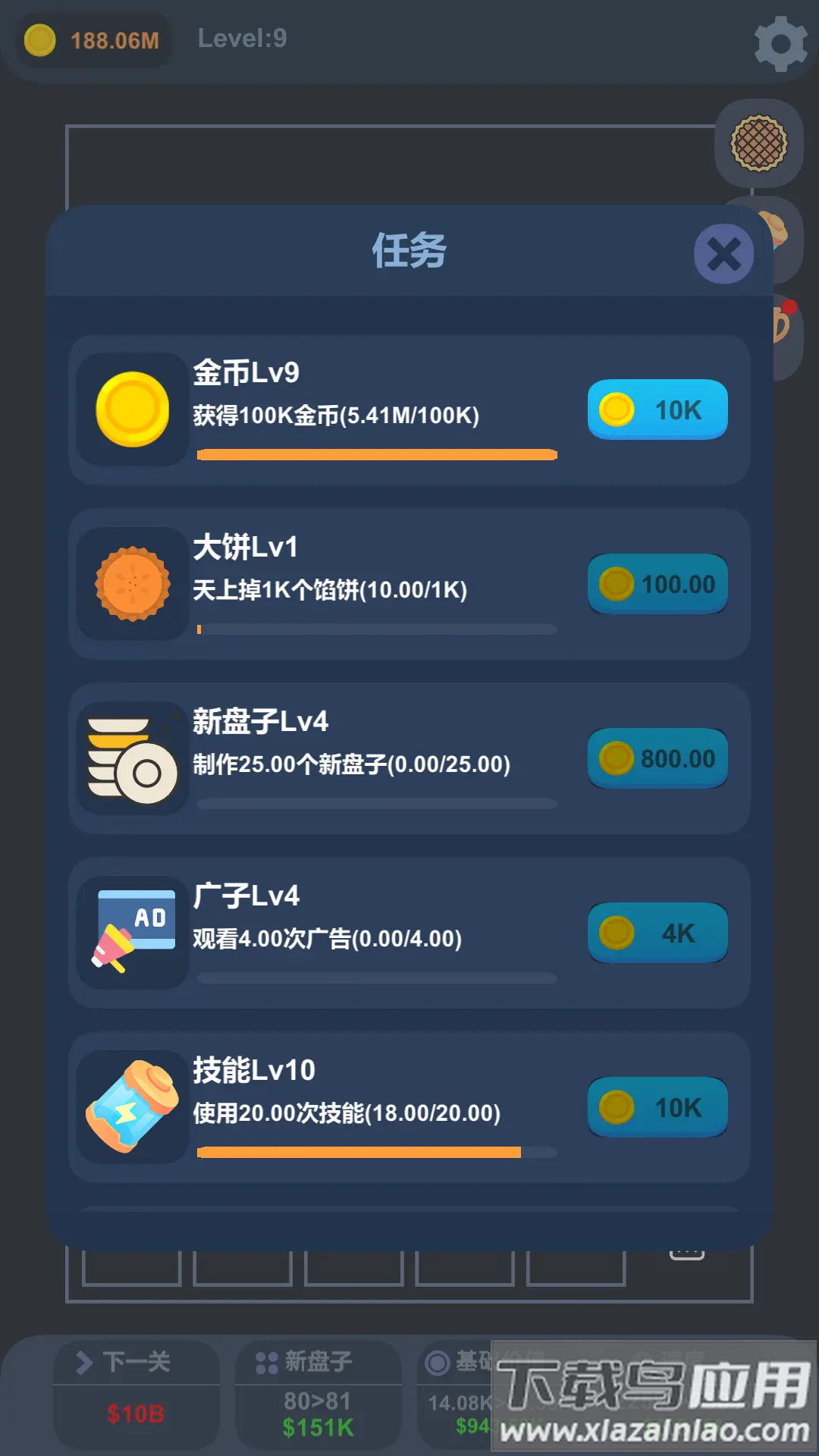Viewport: 819px width, 1456px height.
Task: Tap the 4K reward for 广子Lv4
Action: 657,933
